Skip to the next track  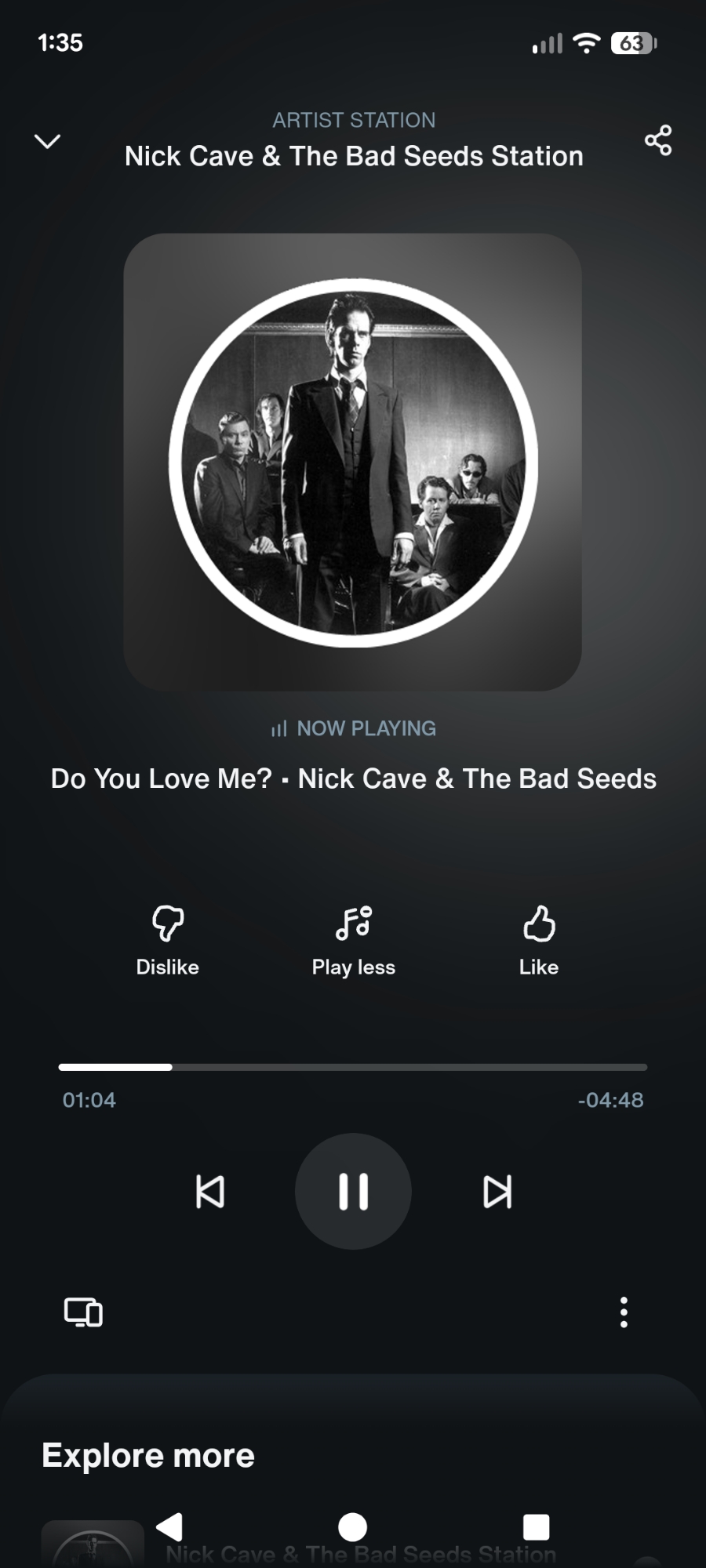tap(497, 1192)
